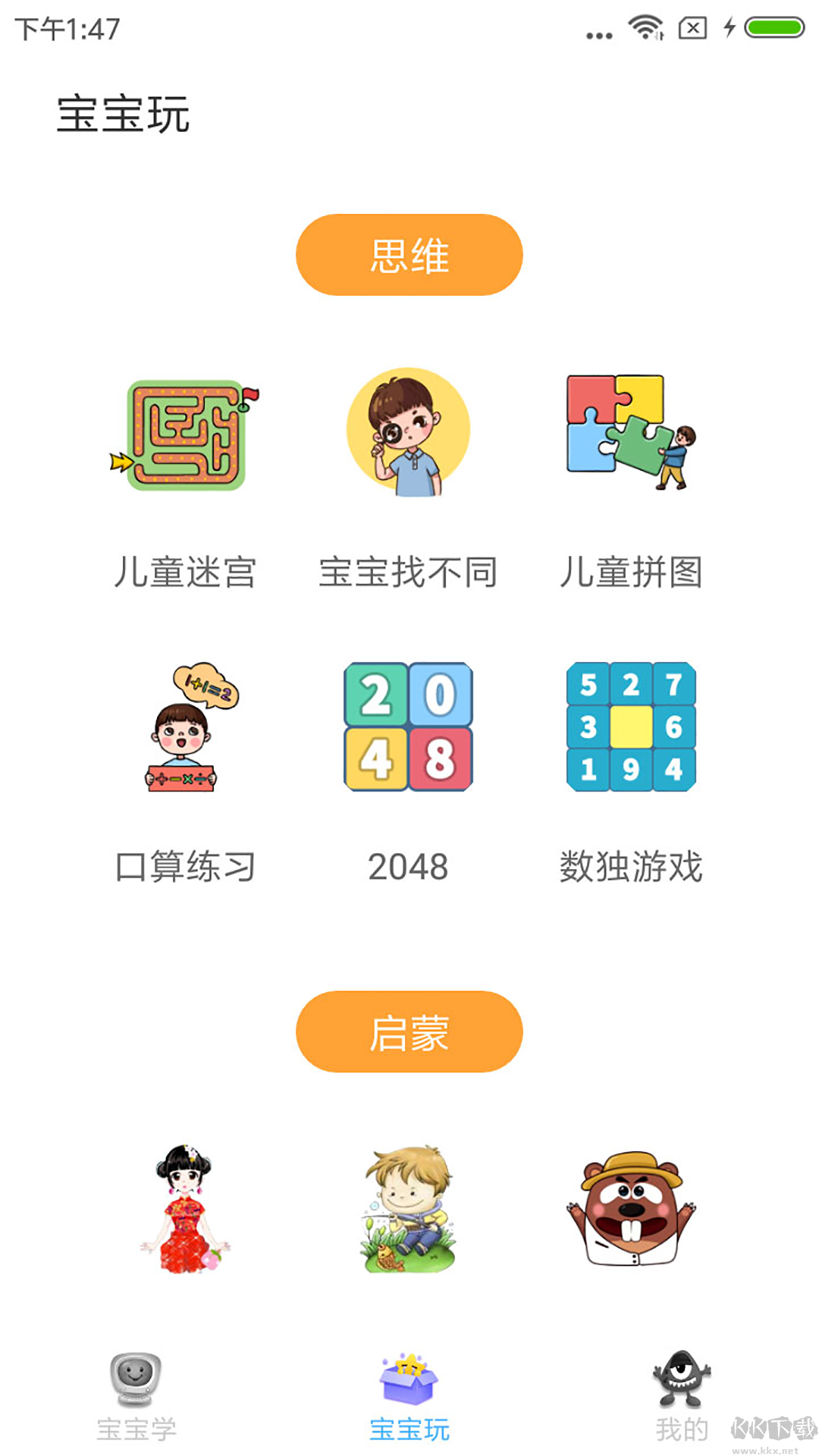Select the boy fishing game icon
This screenshot has width=819, height=1456.
409,1206
